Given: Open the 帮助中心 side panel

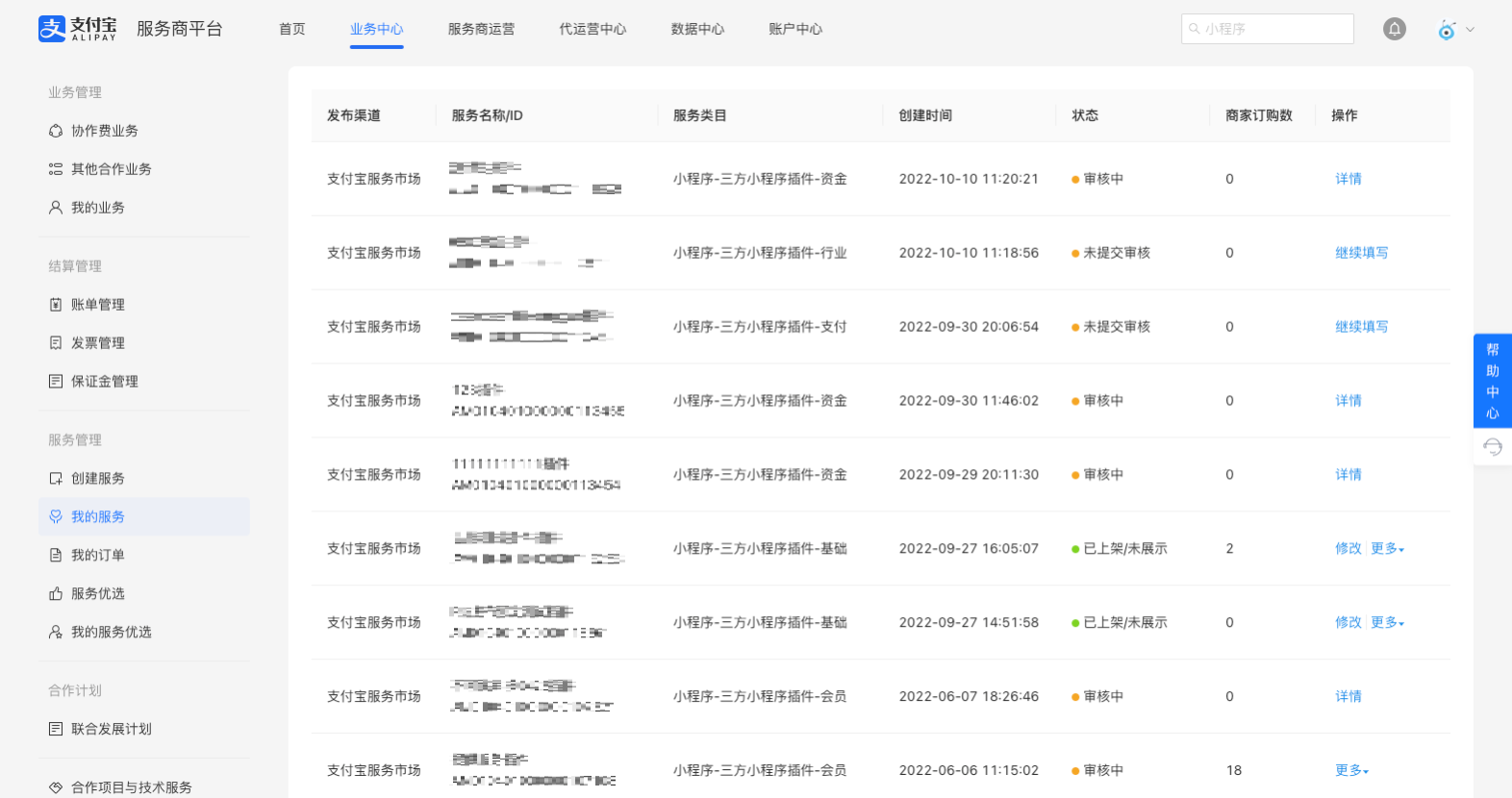Looking at the screenshot, I should tap(1492, 381).
